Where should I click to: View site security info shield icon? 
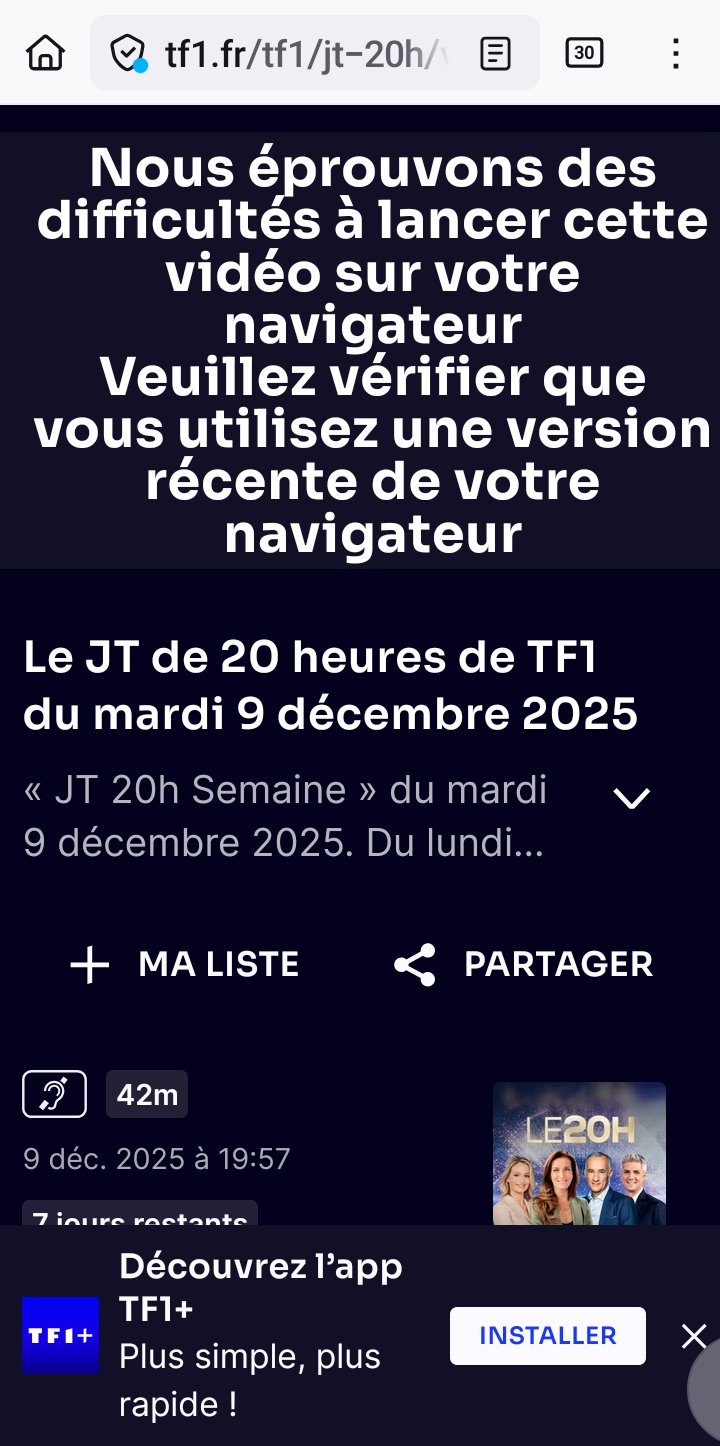click(128, 53)
